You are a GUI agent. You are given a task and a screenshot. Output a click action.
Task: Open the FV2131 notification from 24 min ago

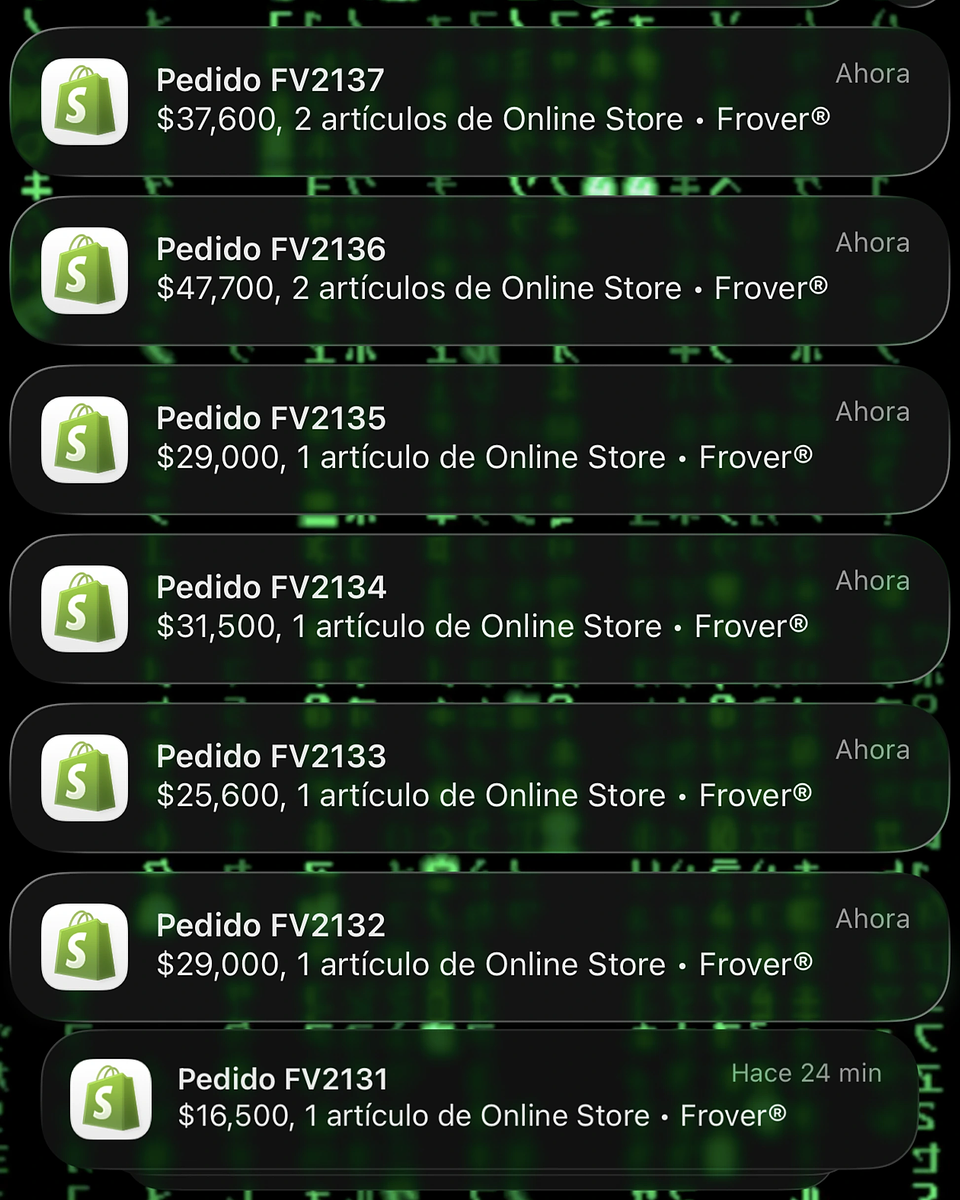click(x=480, y=1098)
